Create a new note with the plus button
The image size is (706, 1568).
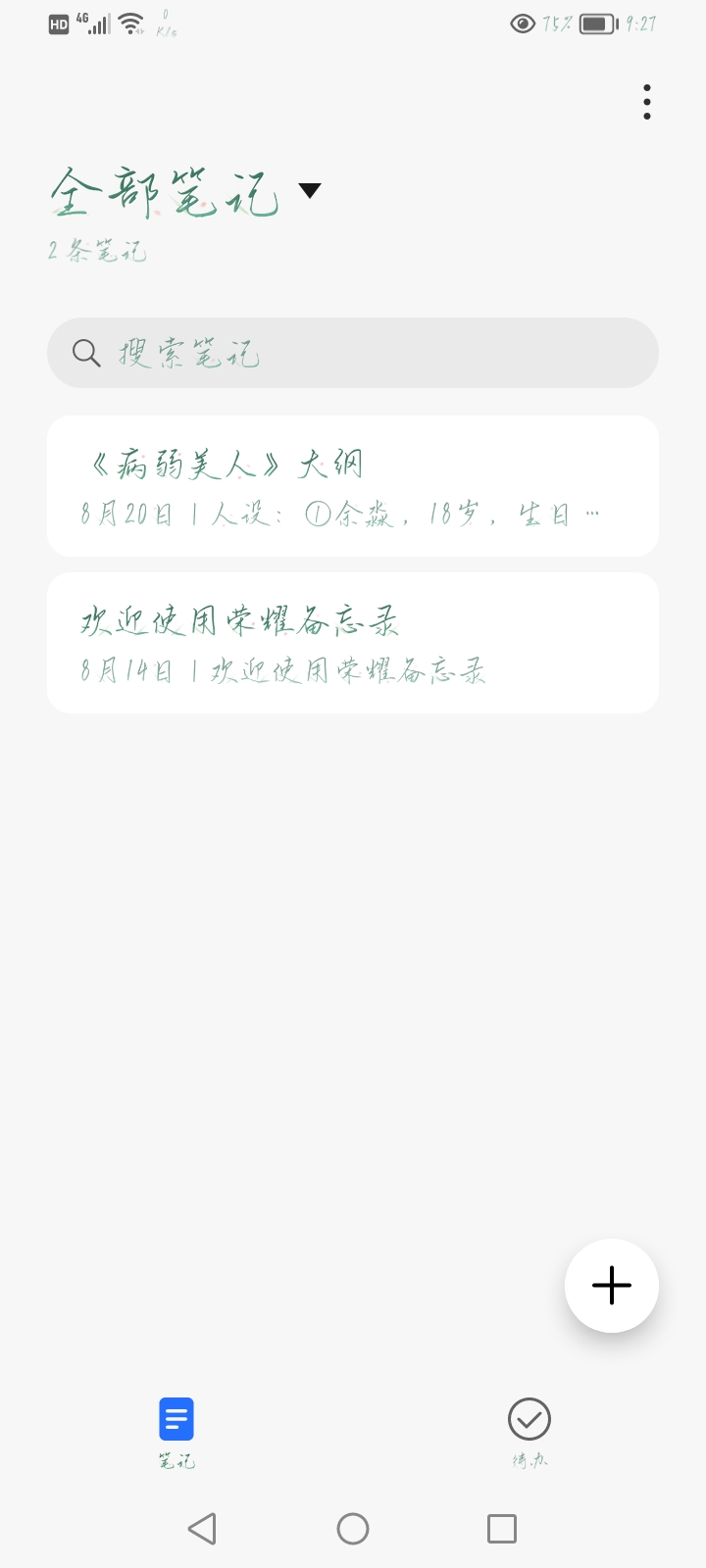coord(612,1286)
